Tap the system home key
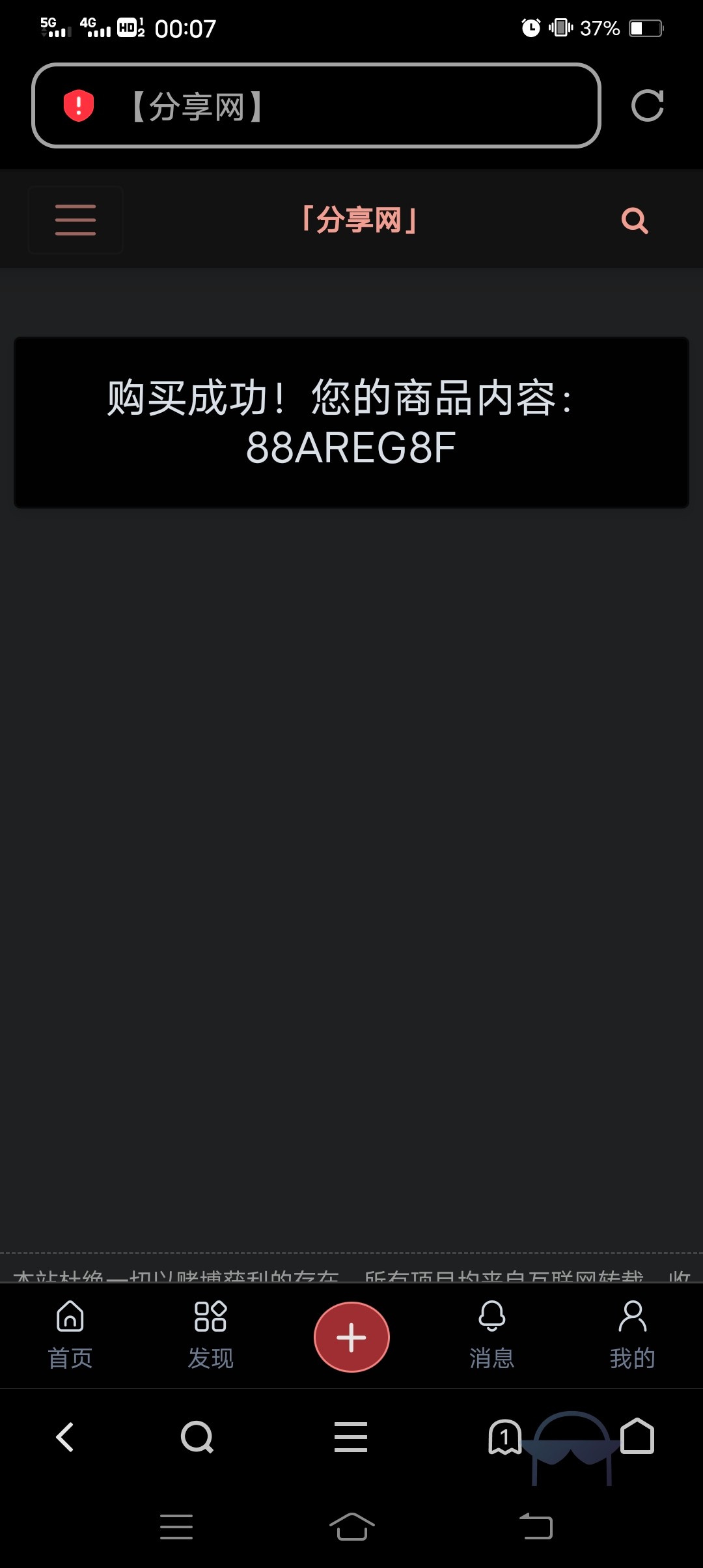Screen dimensions: 703x1568 pyautogui.click(x=351, y=1526)
